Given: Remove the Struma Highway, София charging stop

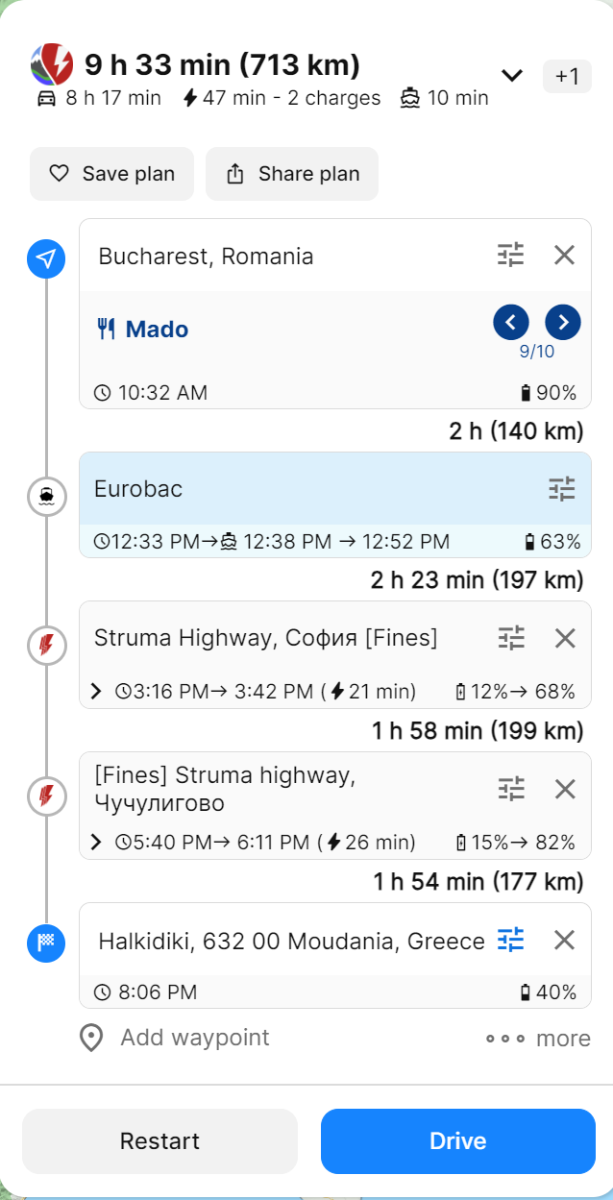Looking at the screenshot, I should [x=565, y=637].
